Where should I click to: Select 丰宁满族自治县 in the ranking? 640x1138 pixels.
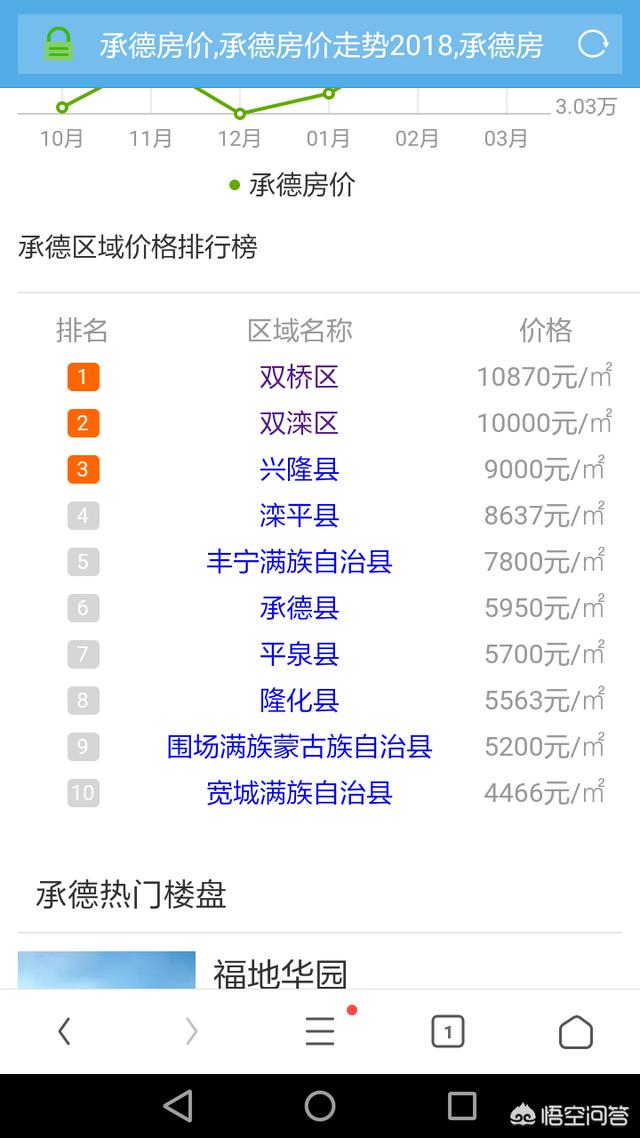[x=299, y=562]
